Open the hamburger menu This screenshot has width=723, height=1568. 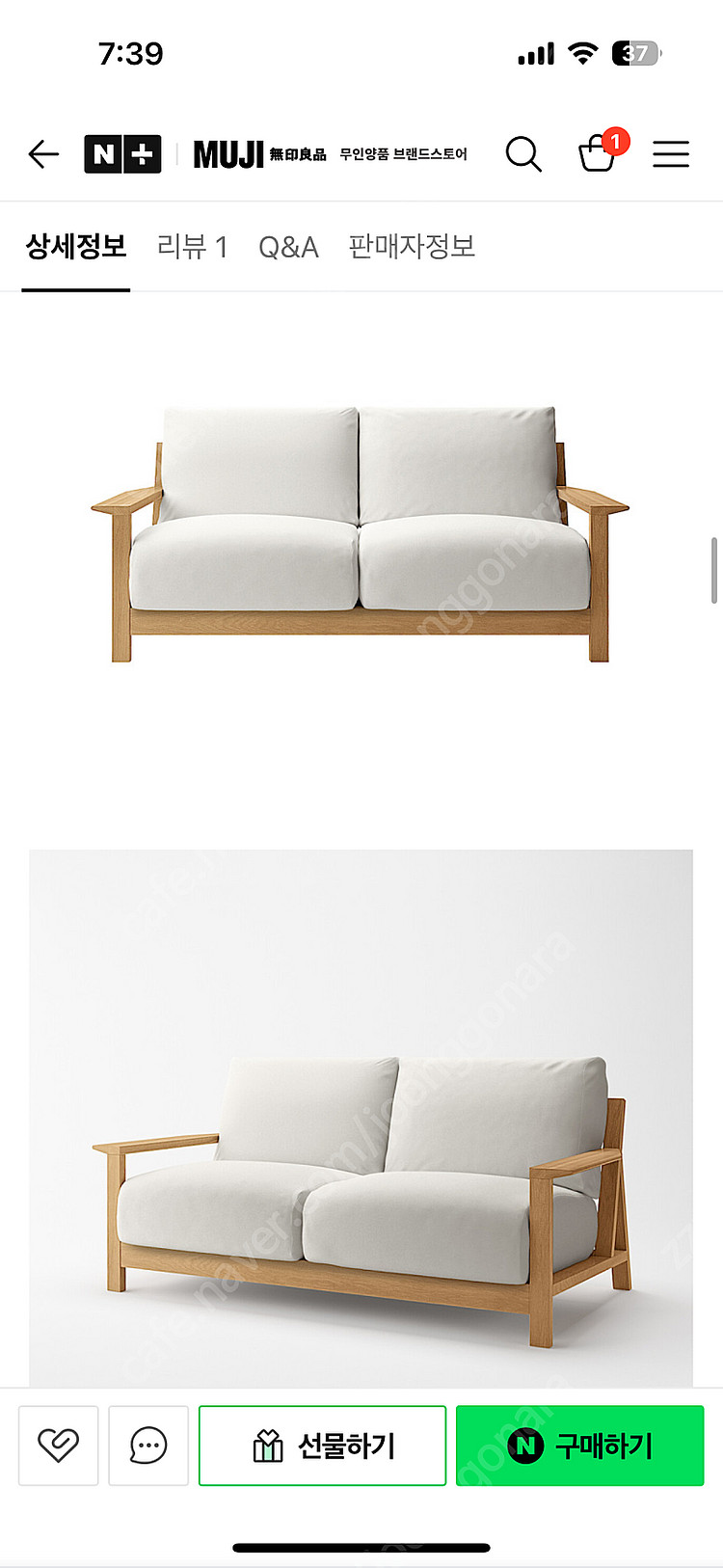tap(671, 154)
